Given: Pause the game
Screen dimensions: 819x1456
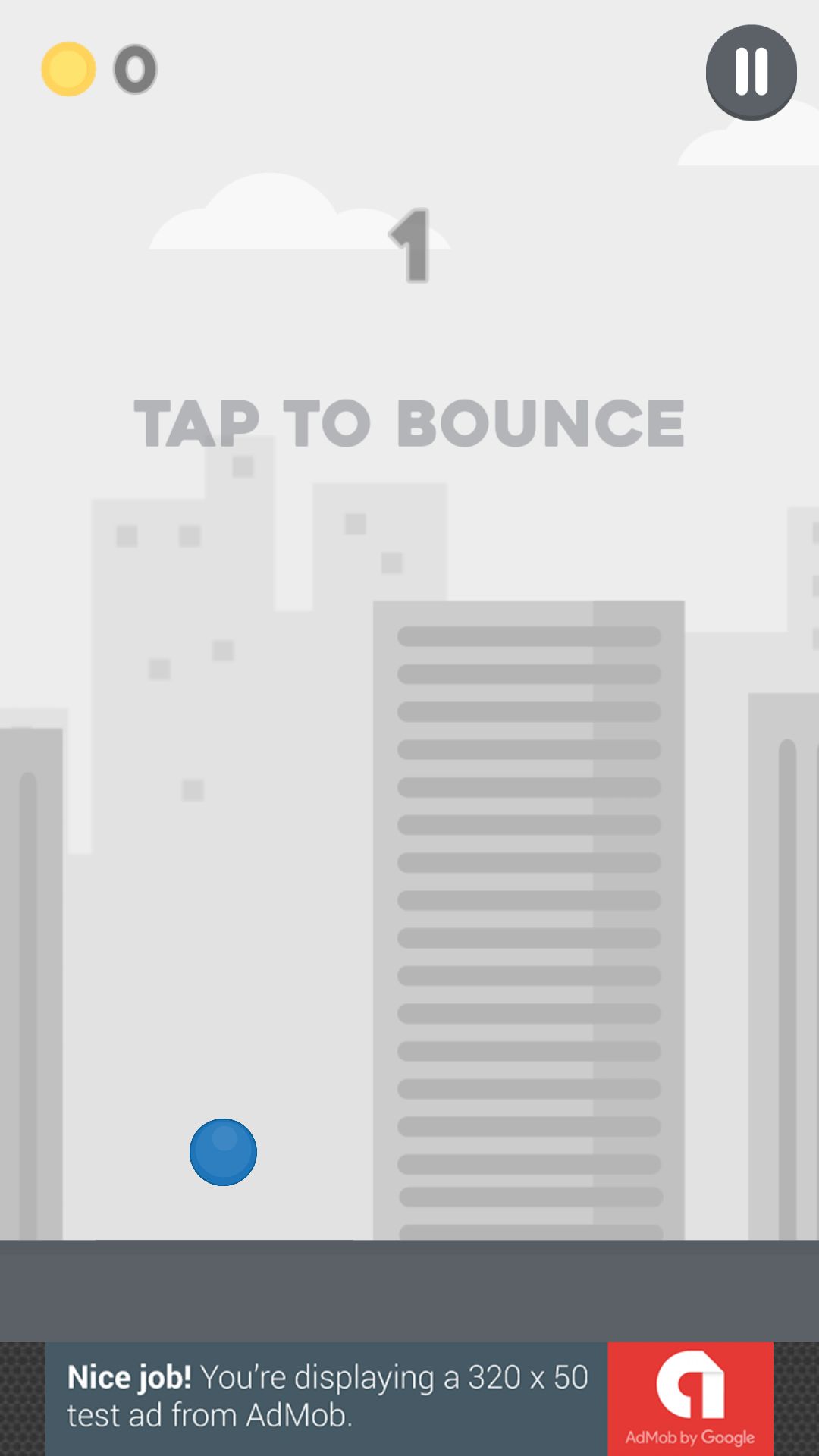Looking at the screenshot, I should [751, 72].
